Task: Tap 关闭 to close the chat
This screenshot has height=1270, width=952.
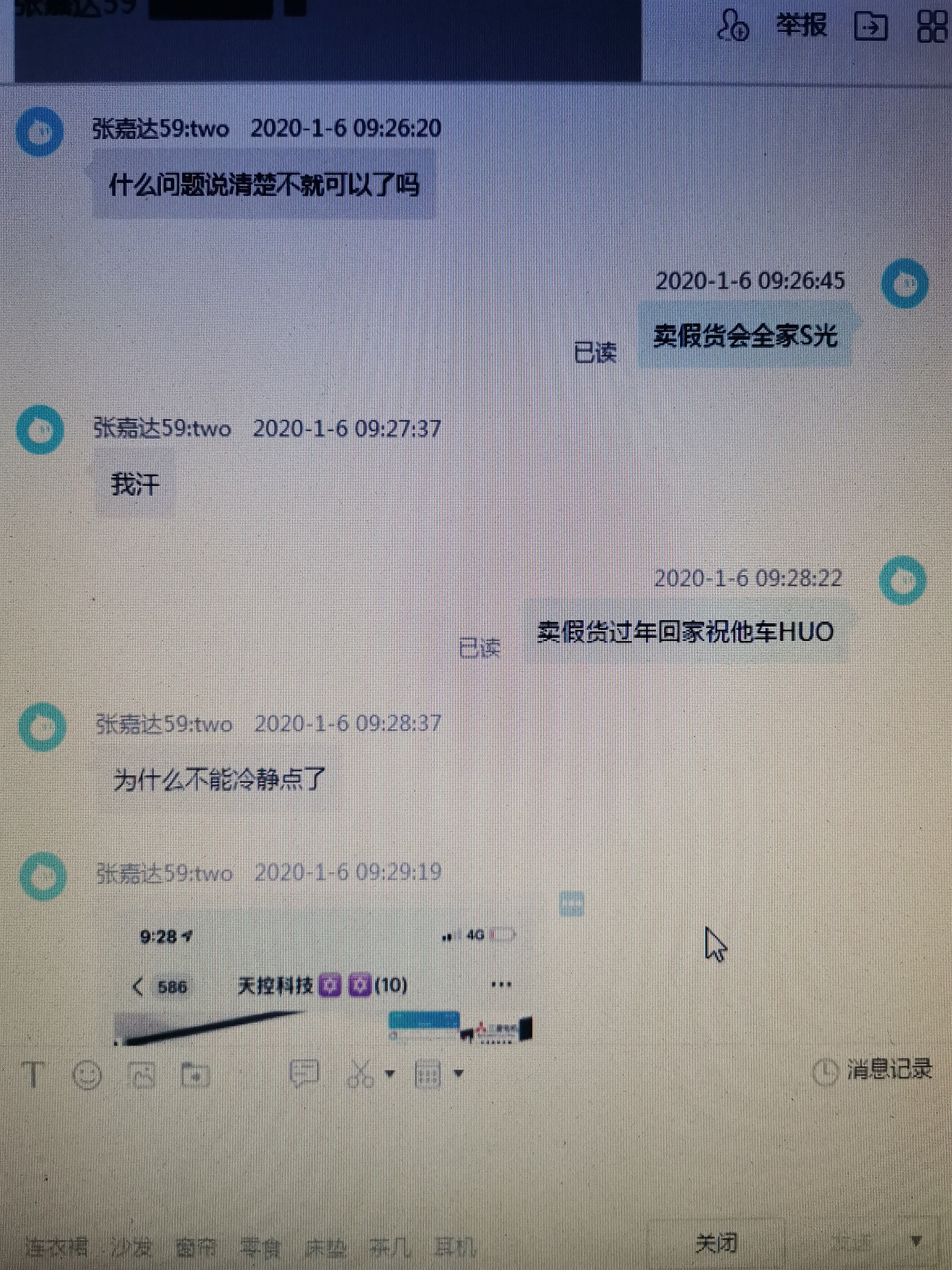Action: (x=716, y=1243)
